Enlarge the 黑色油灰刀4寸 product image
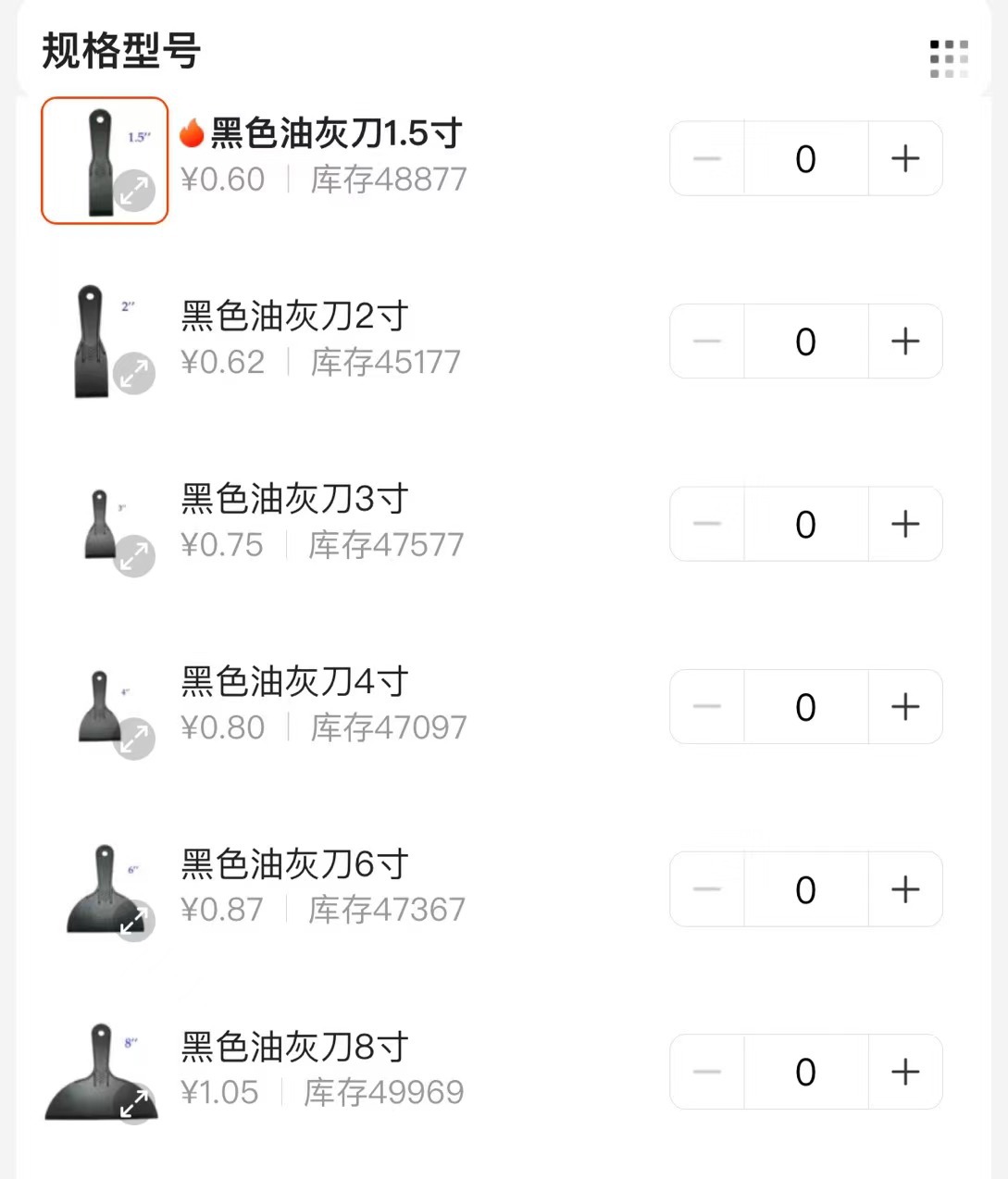 [135, 738]
